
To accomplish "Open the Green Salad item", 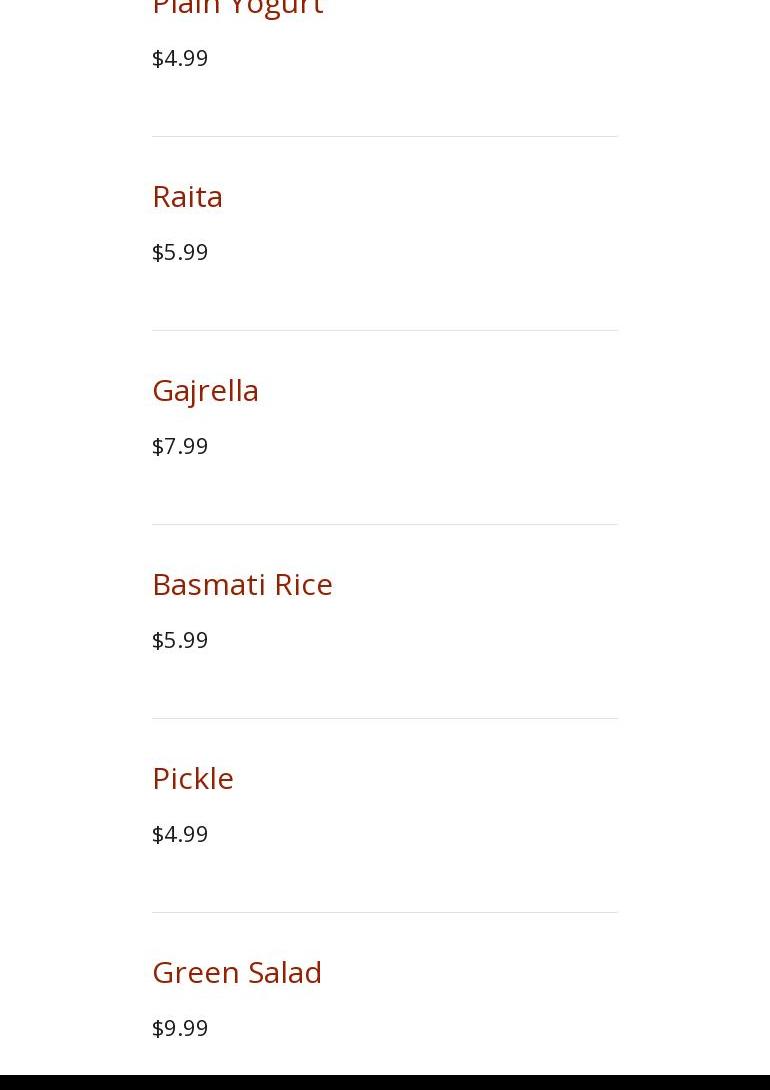I will pyautogui.click(x=237, y=972).
